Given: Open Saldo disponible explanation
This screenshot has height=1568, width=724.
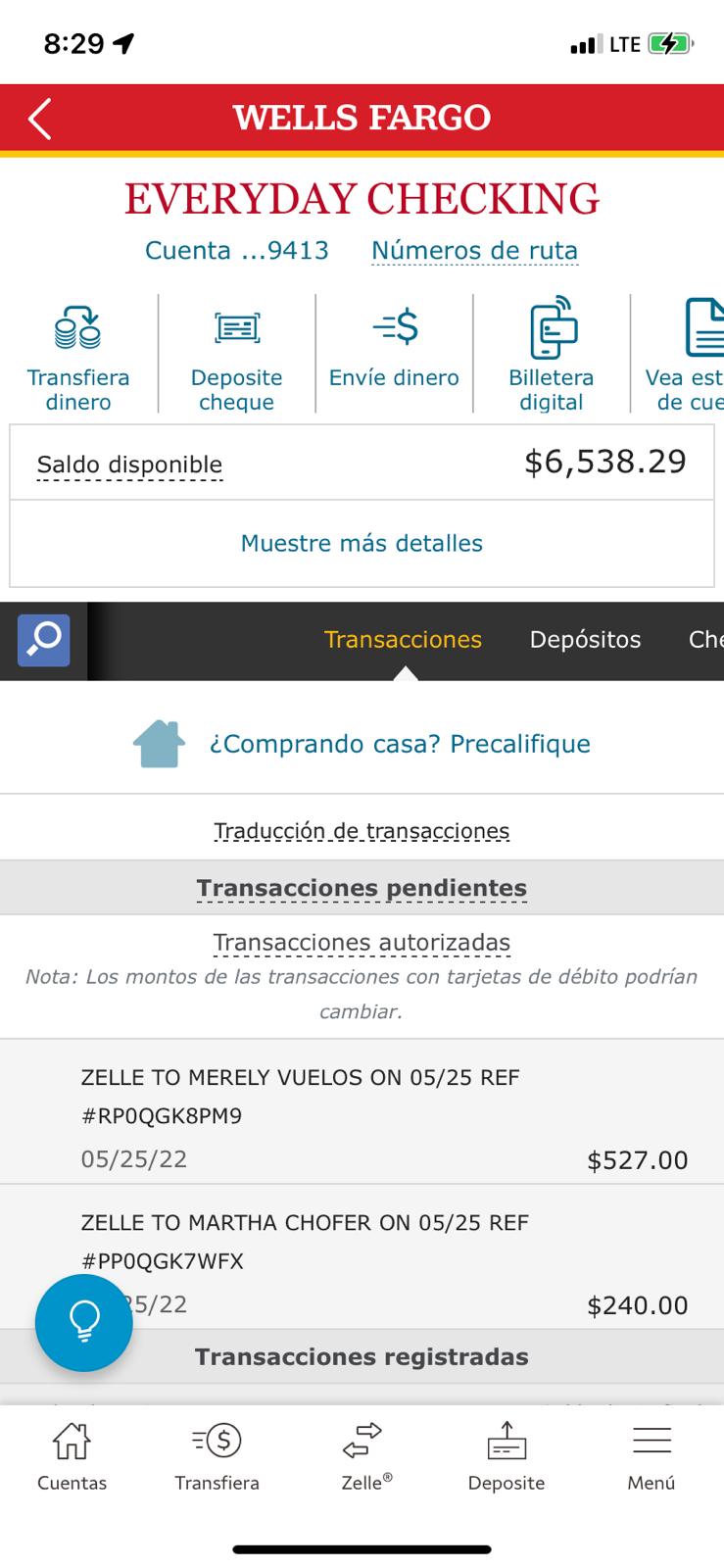Looking at the screenshot, I should (x=129, y=465).
